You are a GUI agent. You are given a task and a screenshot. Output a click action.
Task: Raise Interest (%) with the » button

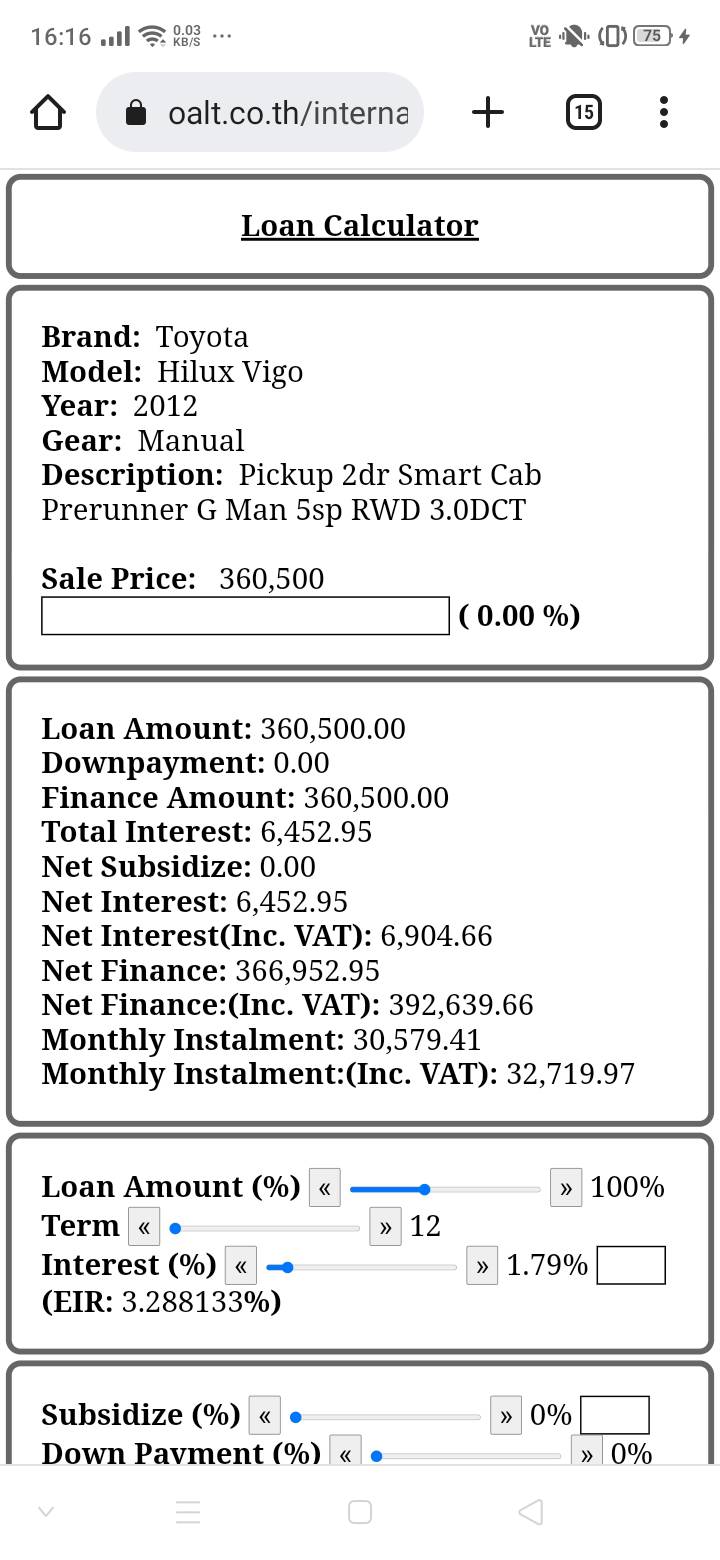(x=482, y=1266)
